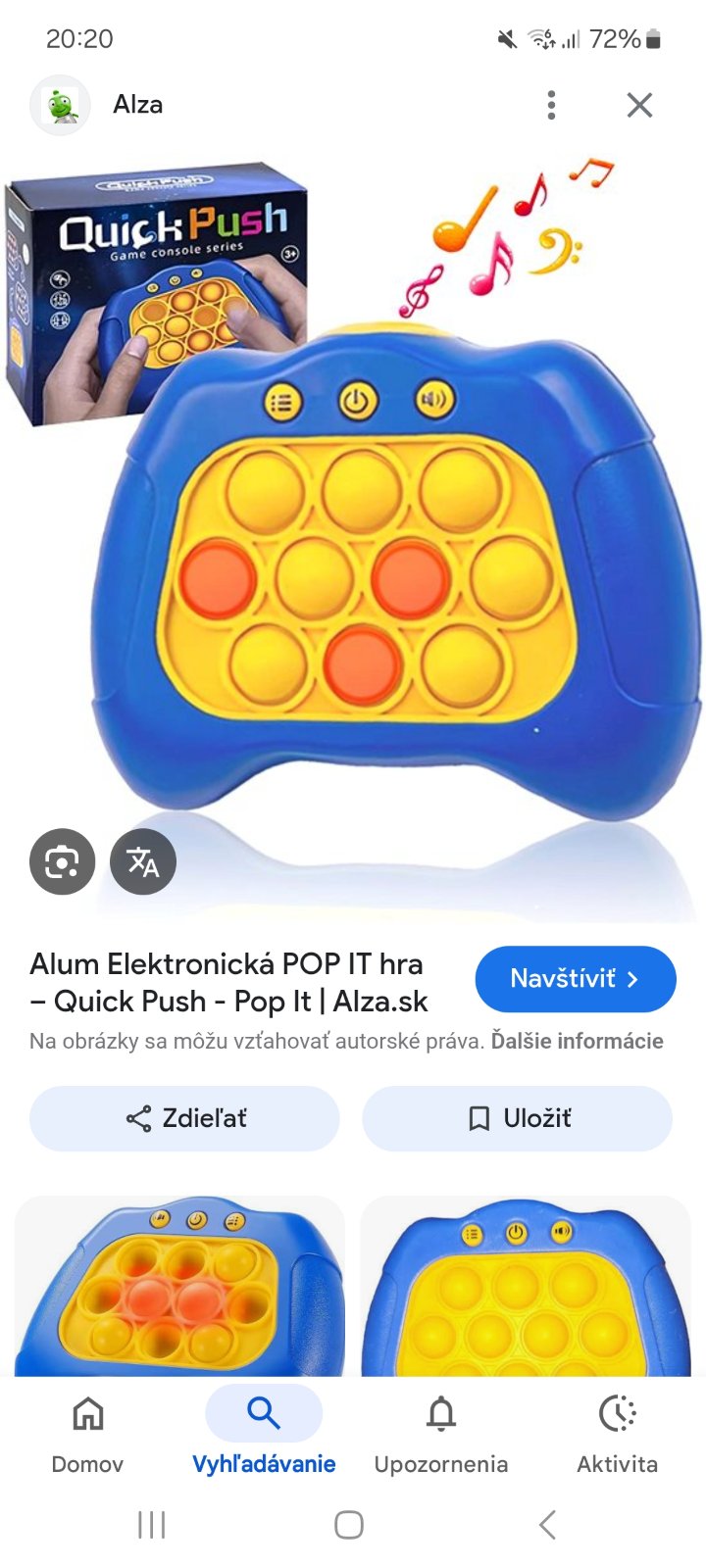Open recent apps from navigation bar
The width and height of the screenshot is (706, 1568).
(x=151, y=1525)
